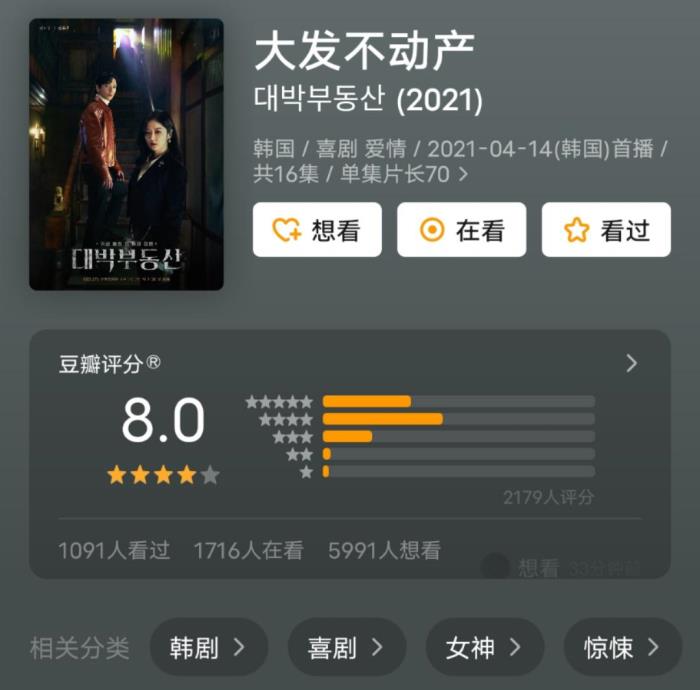Expand the drama info details chevron
Screen dimensions: 700x690
pyautogui.click(x=463, y=174)
